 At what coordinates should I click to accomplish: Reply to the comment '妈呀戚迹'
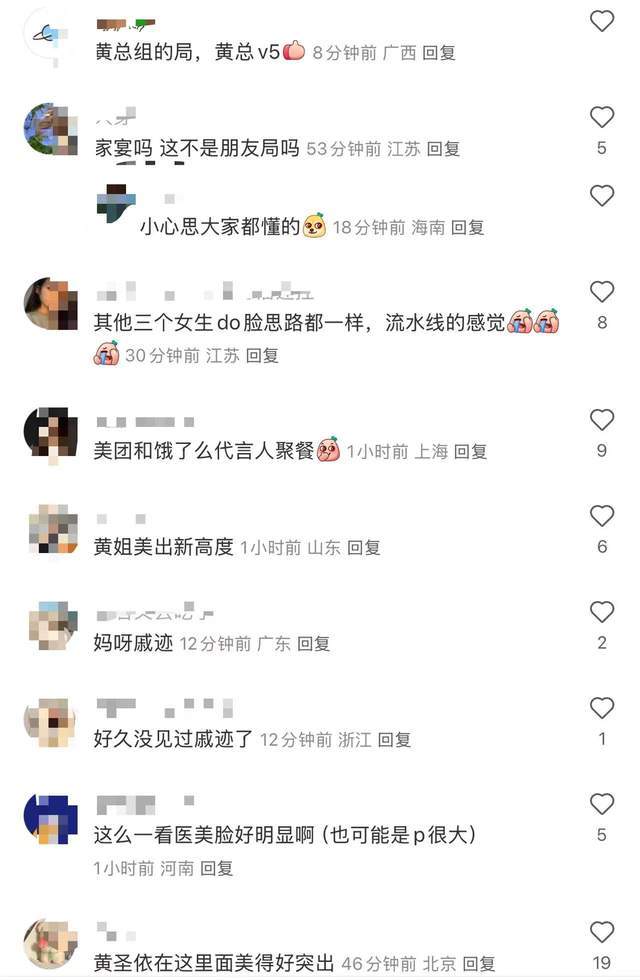(313, 644)
